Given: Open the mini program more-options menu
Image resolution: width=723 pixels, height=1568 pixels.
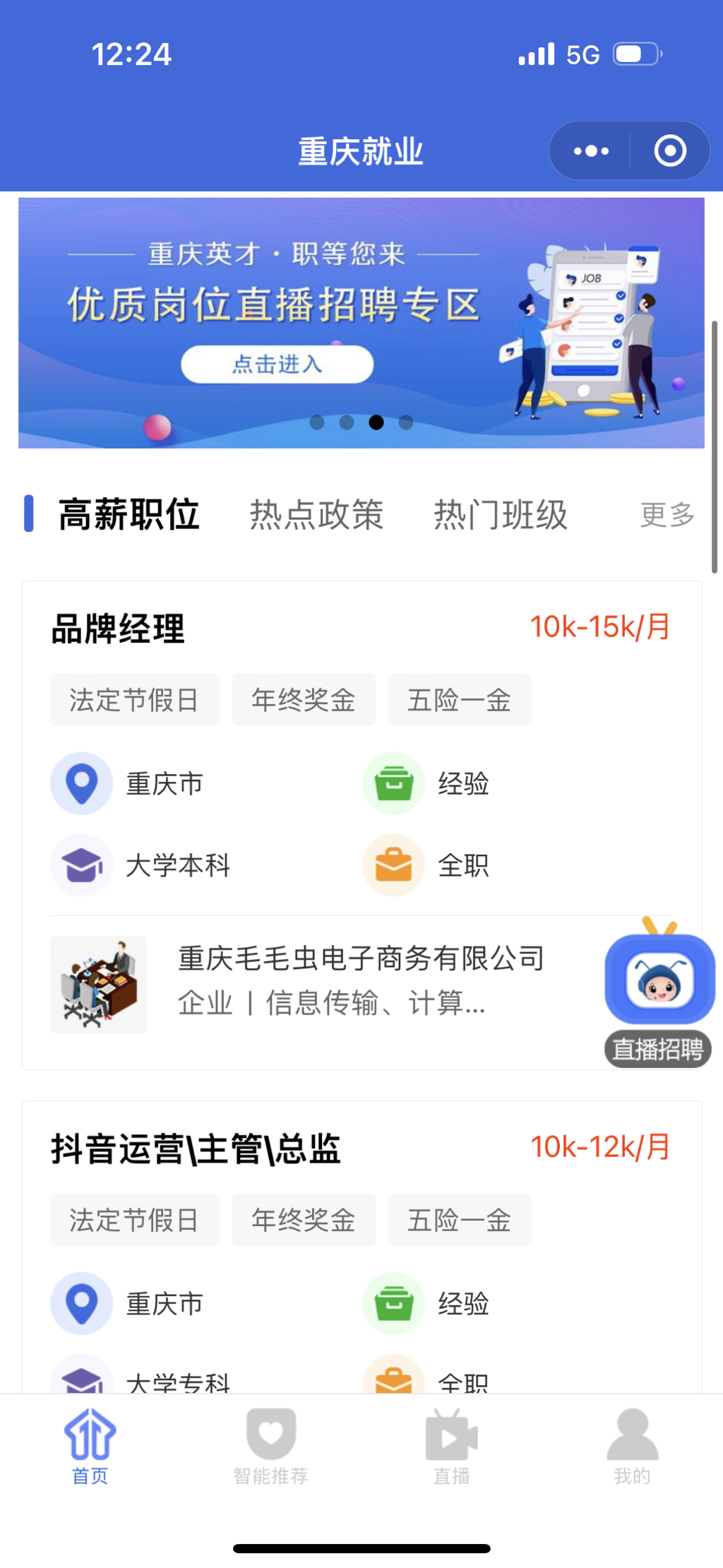Looking at the screenshot, I should pos(591,151).
